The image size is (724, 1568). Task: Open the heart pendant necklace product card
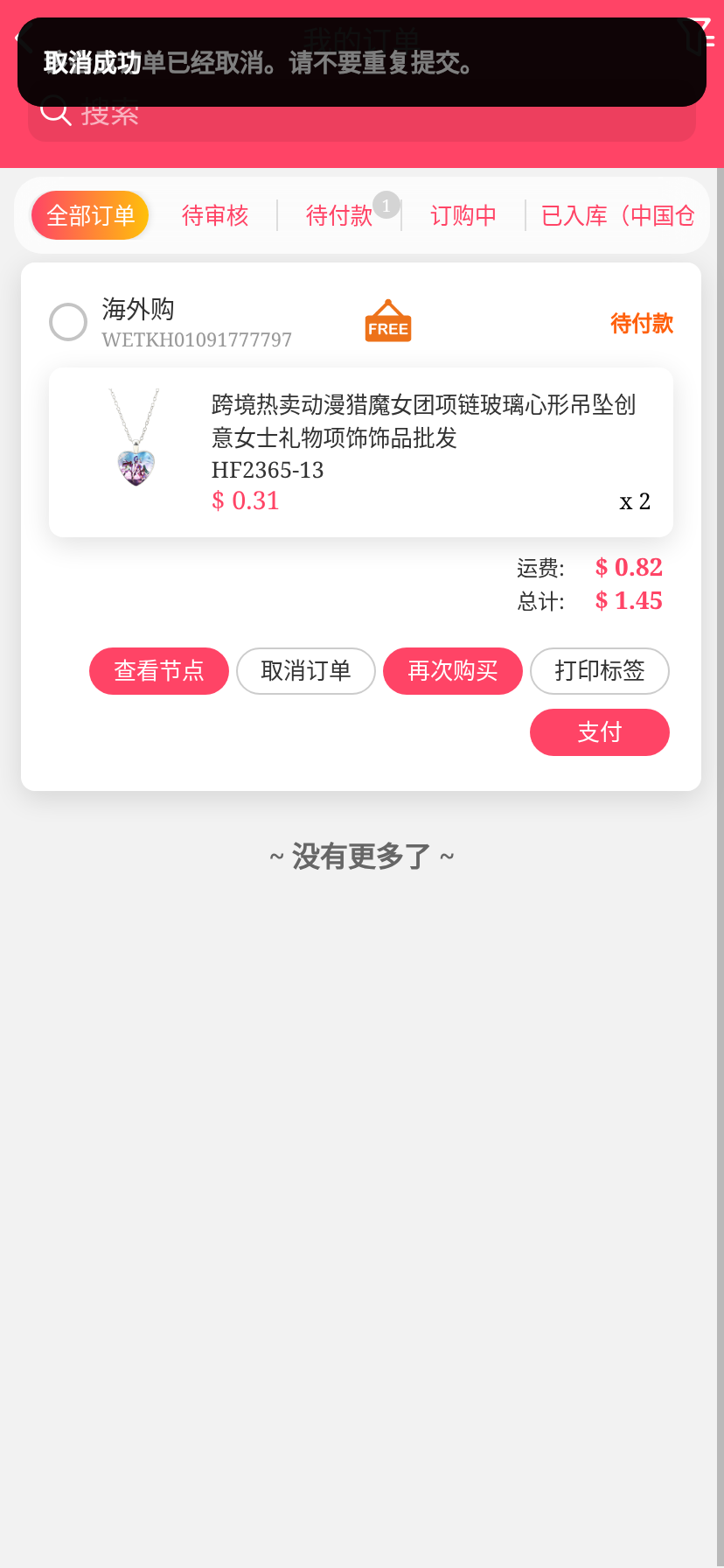coord(360,451)
